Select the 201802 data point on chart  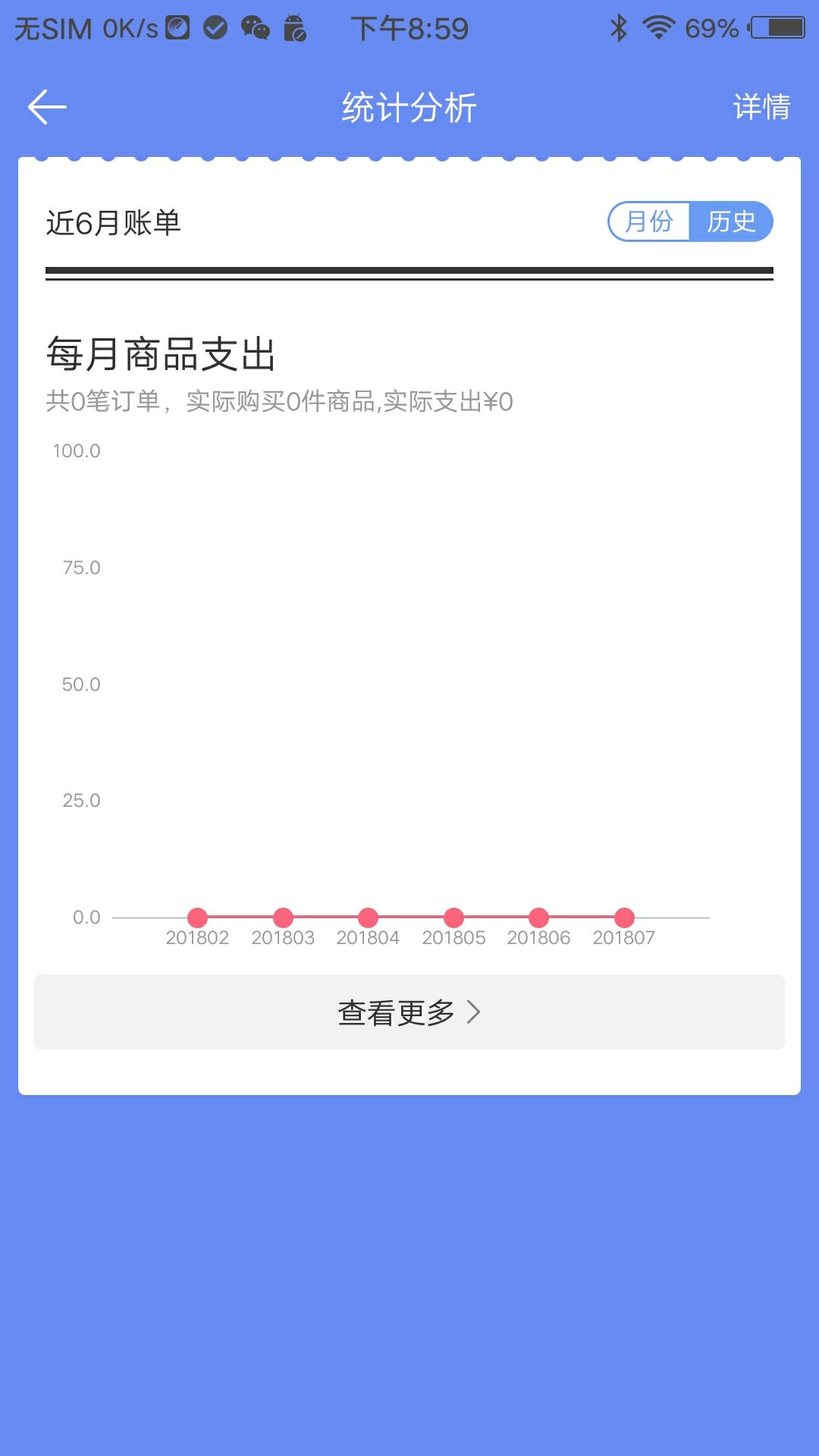coord(197,918)
